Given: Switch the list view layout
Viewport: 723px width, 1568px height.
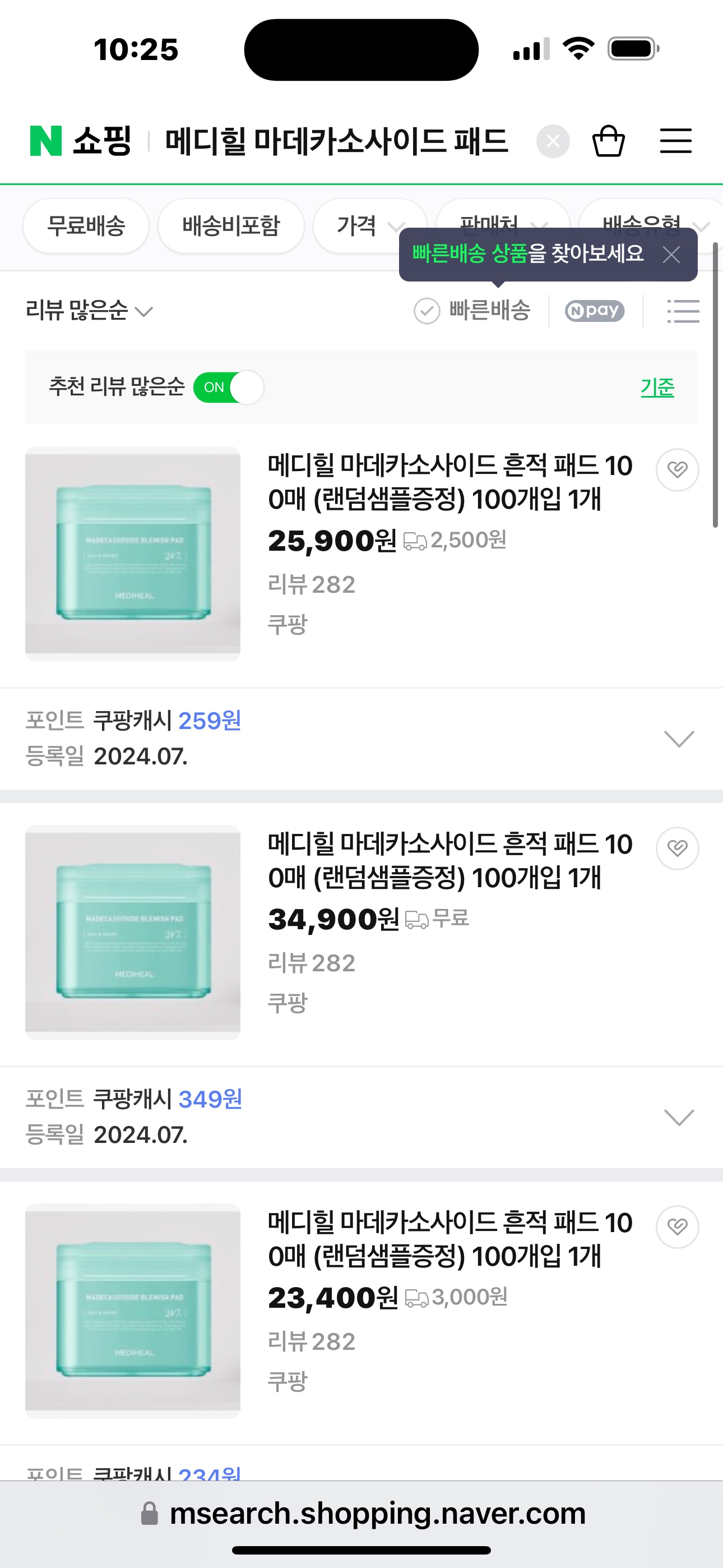Looking at the screenshot, I should (683, 311).
